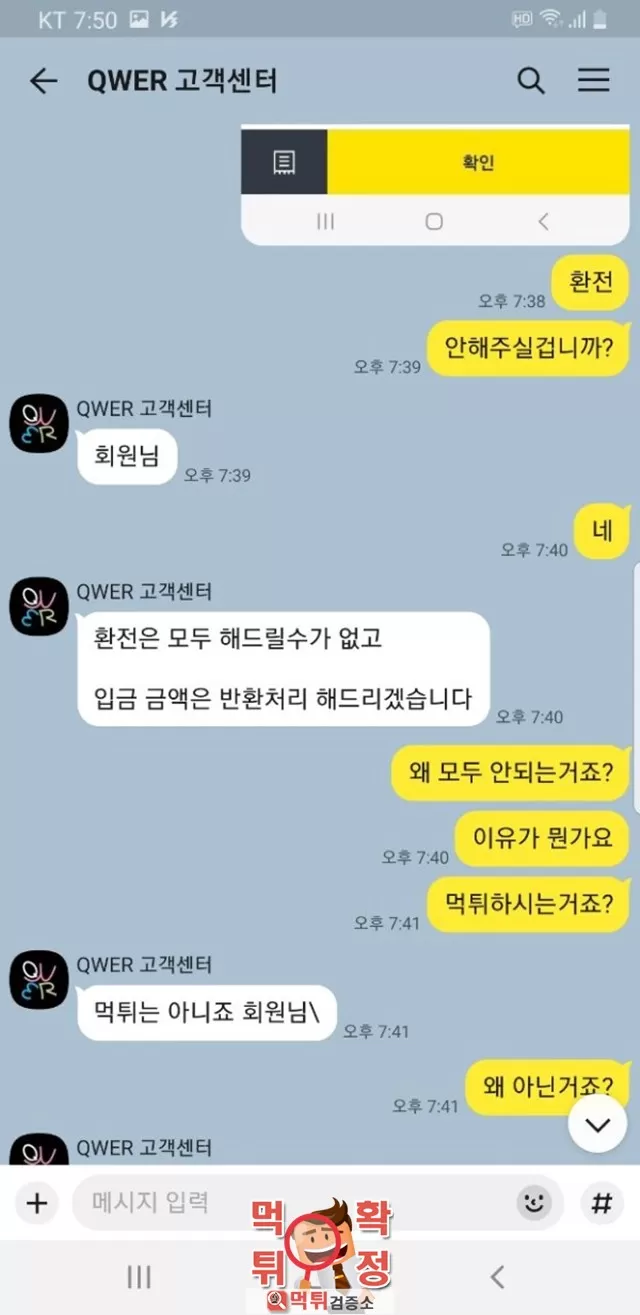The height and width of the screenshot is (1315, 640).
Task: Open the chat room hamburger menu
Action: [594, 81]
